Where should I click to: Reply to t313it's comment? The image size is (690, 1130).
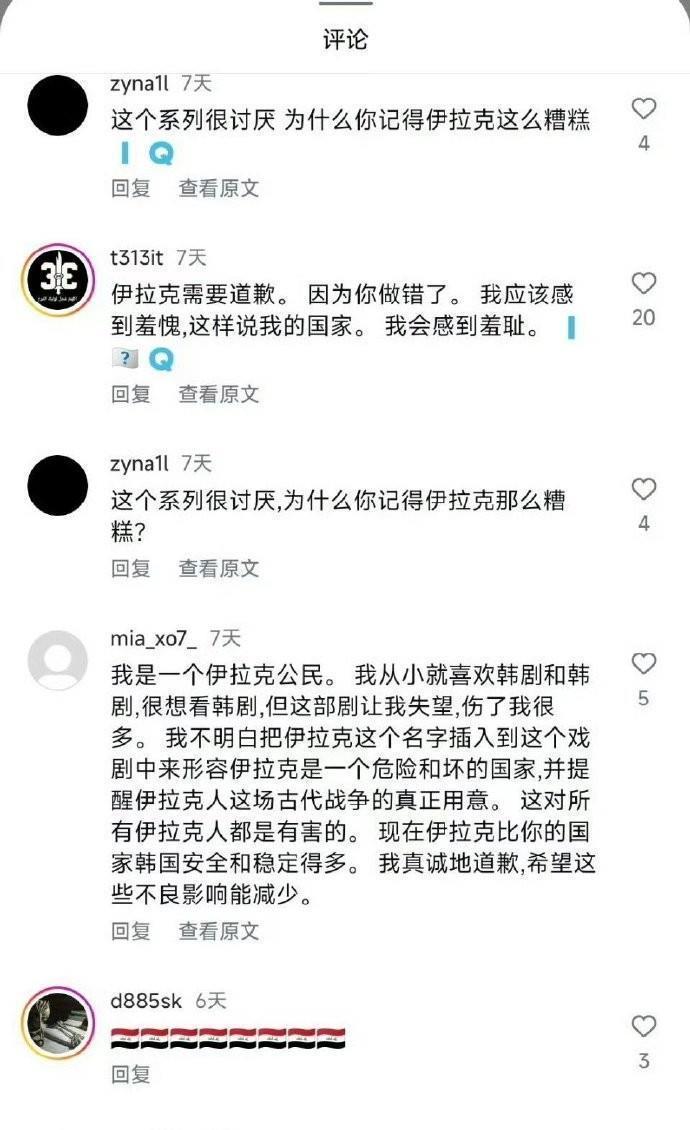click(x=130, y=394)
